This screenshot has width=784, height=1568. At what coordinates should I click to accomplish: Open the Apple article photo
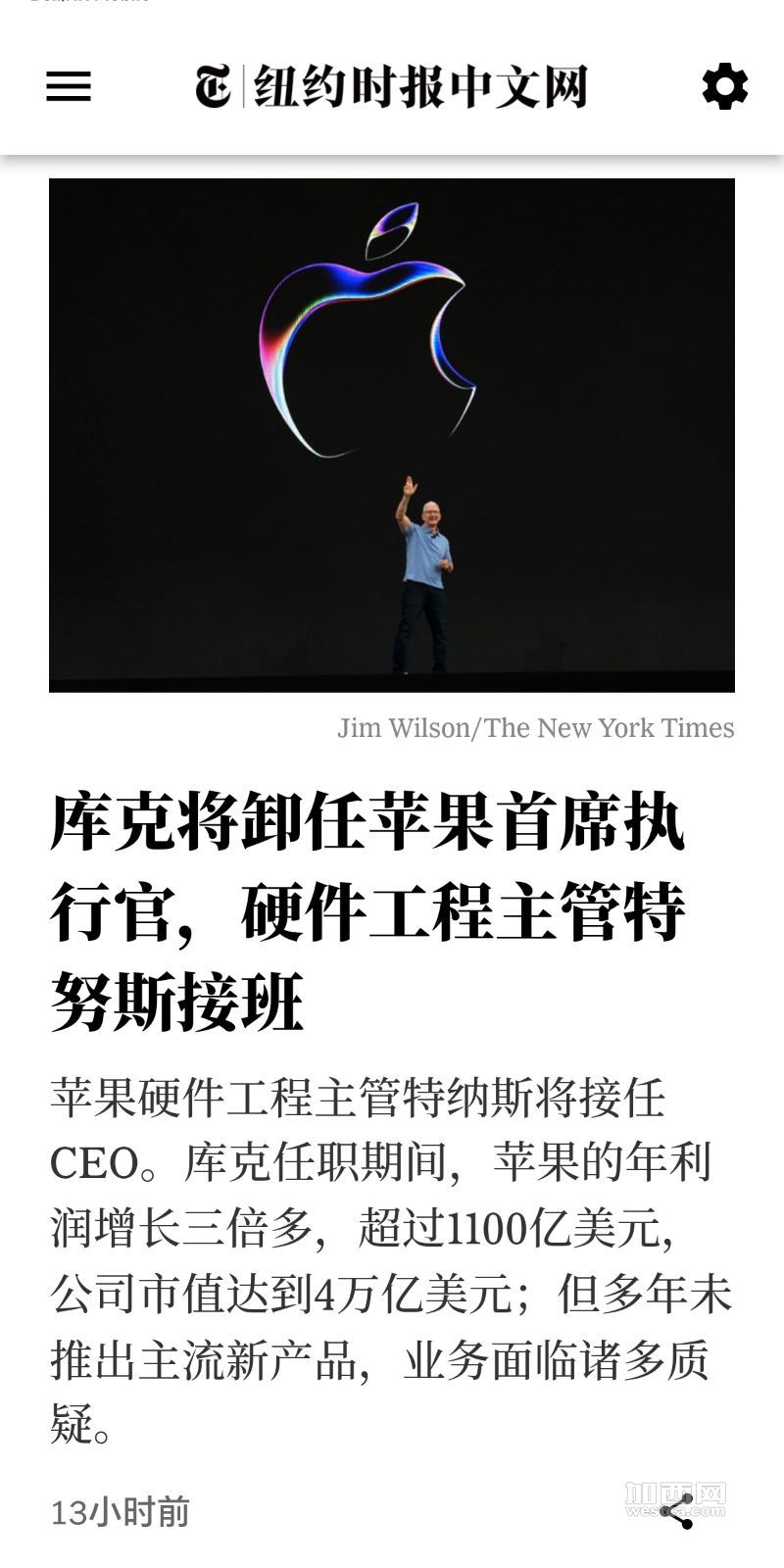pyautogui.click(x=392, y=434)
